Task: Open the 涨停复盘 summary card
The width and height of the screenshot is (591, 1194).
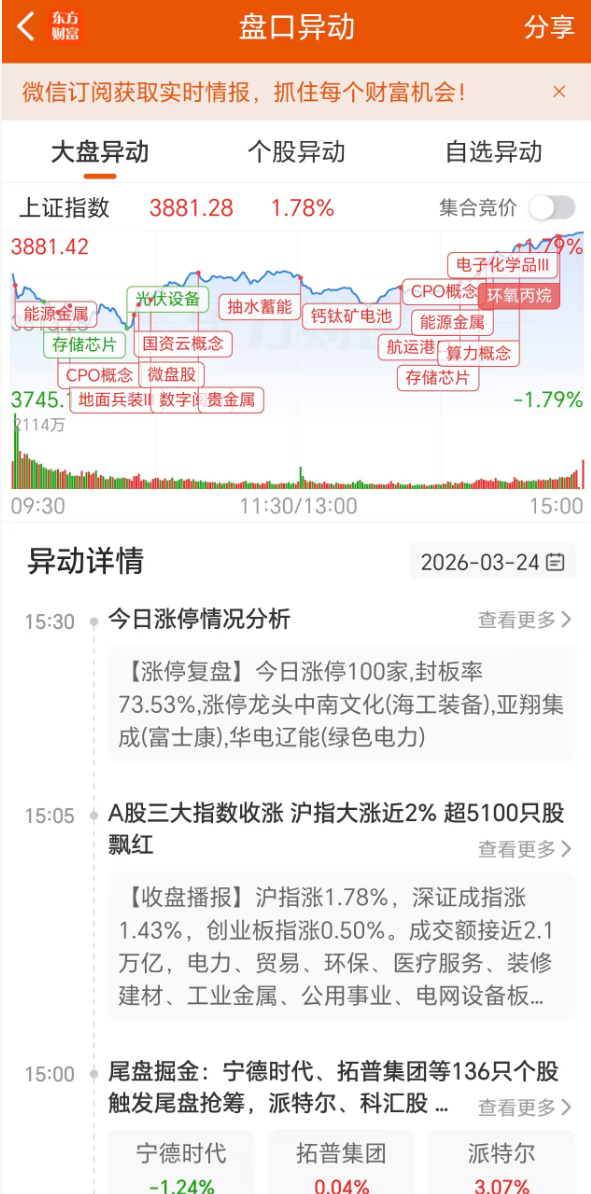Action: (342, 704)
